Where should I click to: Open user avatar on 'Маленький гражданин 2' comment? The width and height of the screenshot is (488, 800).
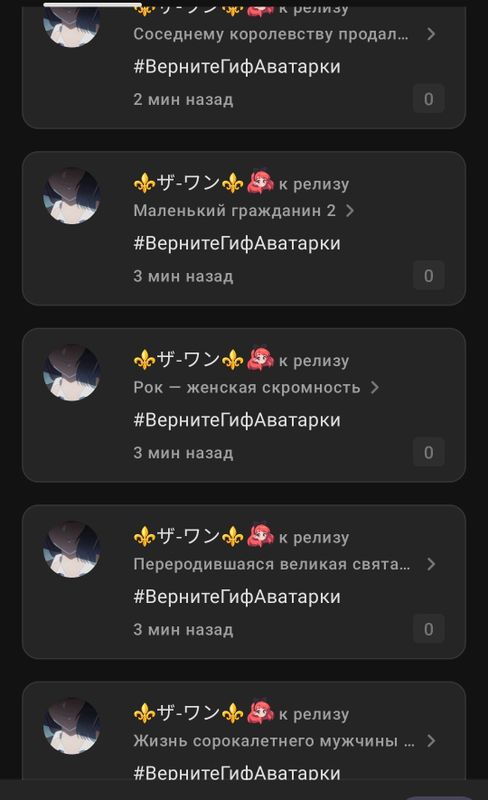(71, 196)
